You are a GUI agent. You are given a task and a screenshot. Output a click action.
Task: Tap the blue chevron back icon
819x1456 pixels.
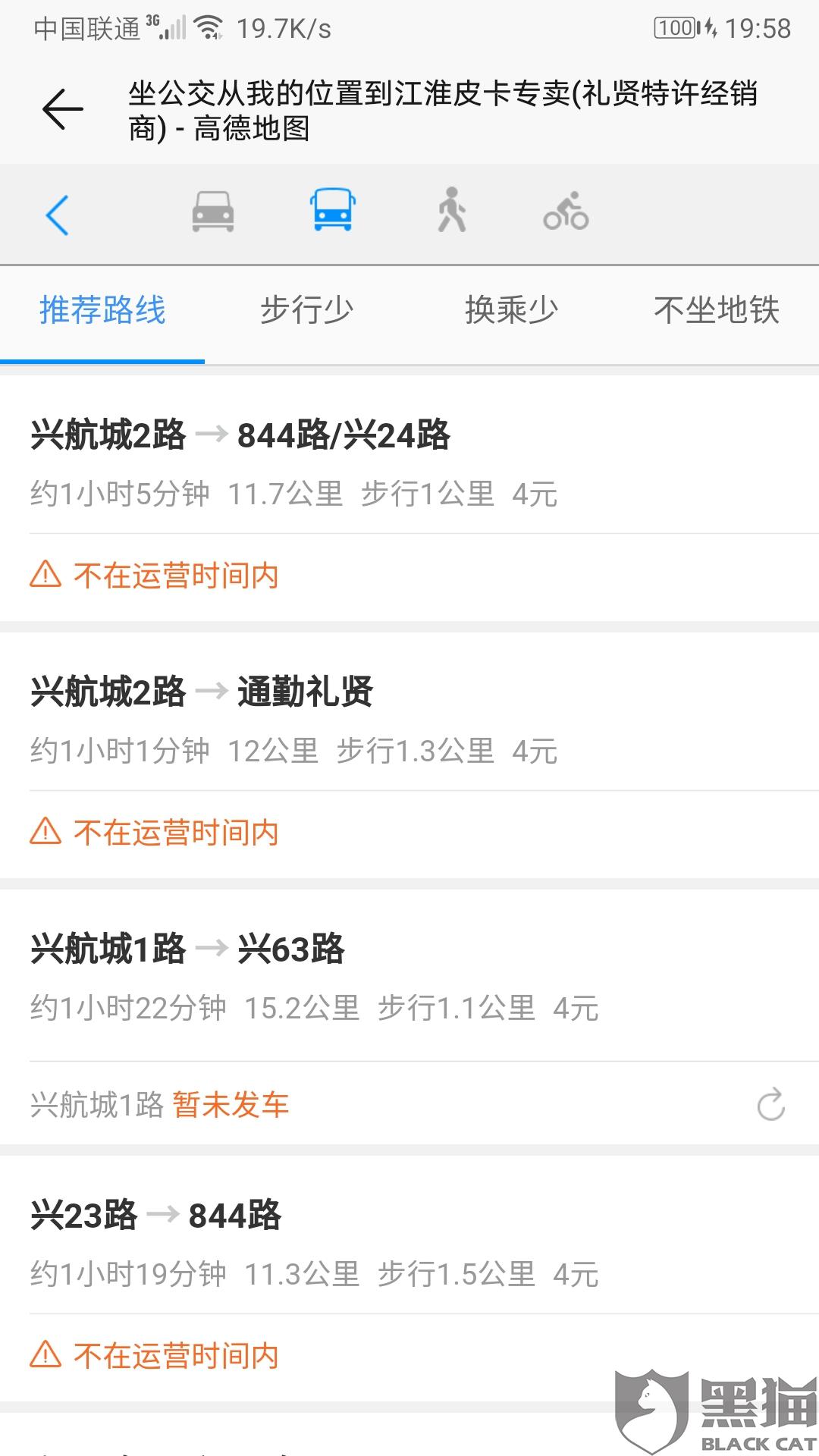click(58, 215)
